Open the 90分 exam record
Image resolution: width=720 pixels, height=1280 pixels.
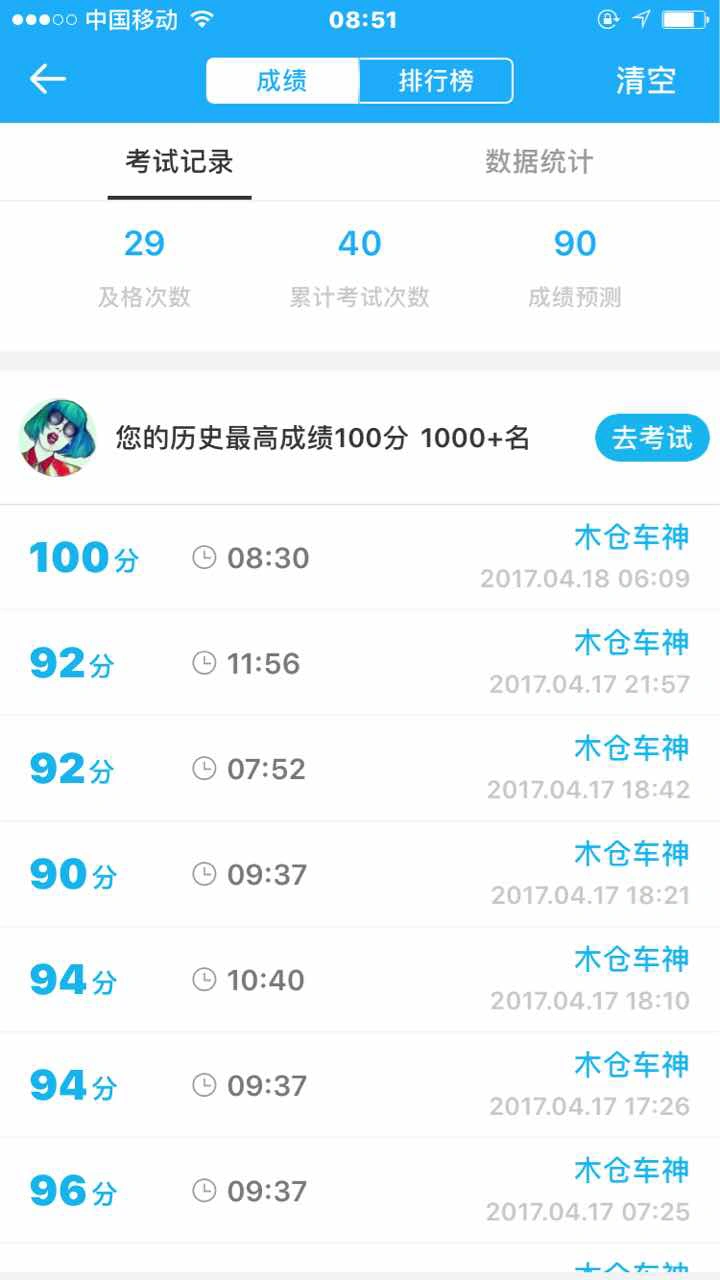(360, 874)
